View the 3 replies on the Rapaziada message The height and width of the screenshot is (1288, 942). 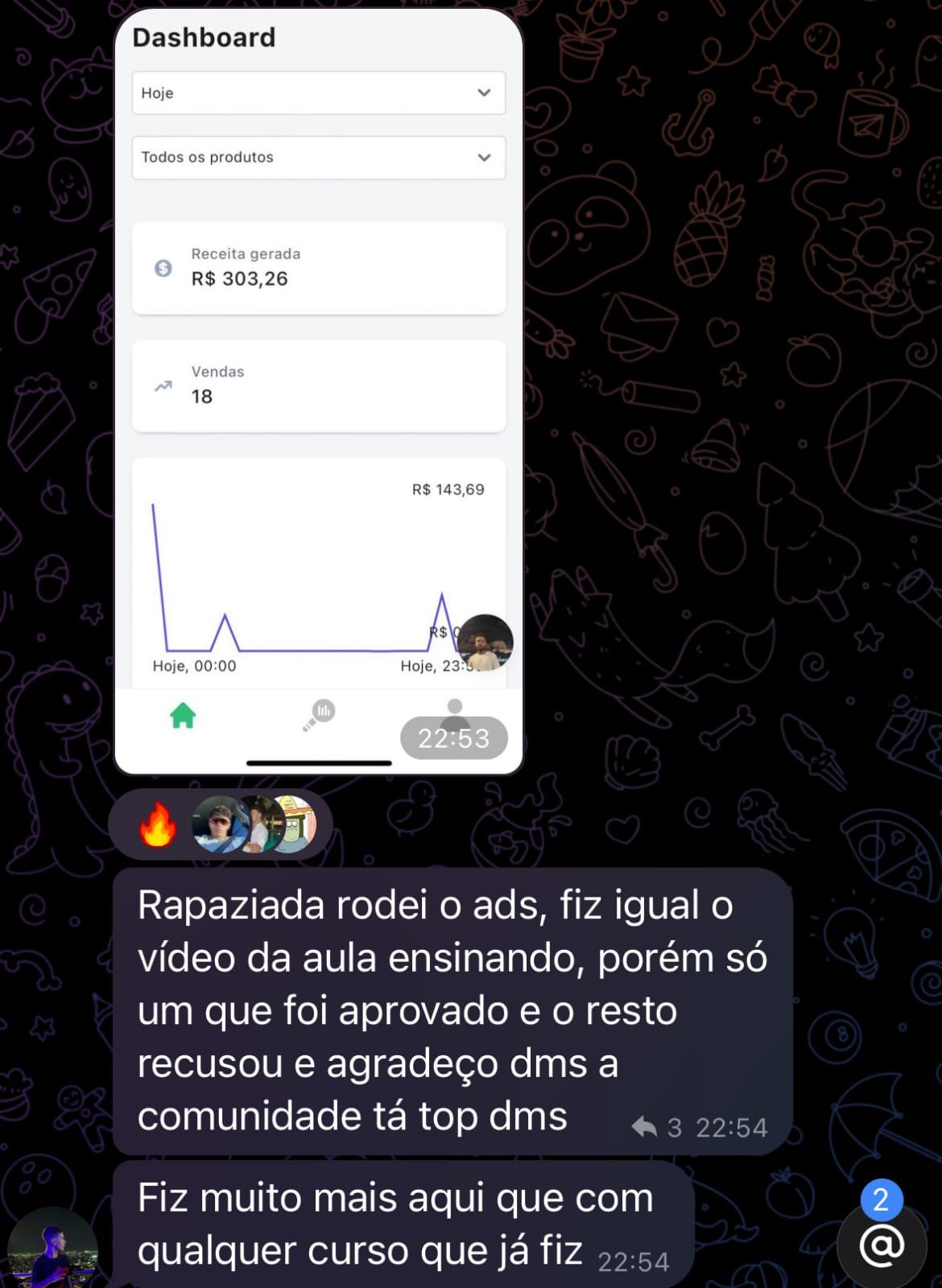pos(659,1127)
